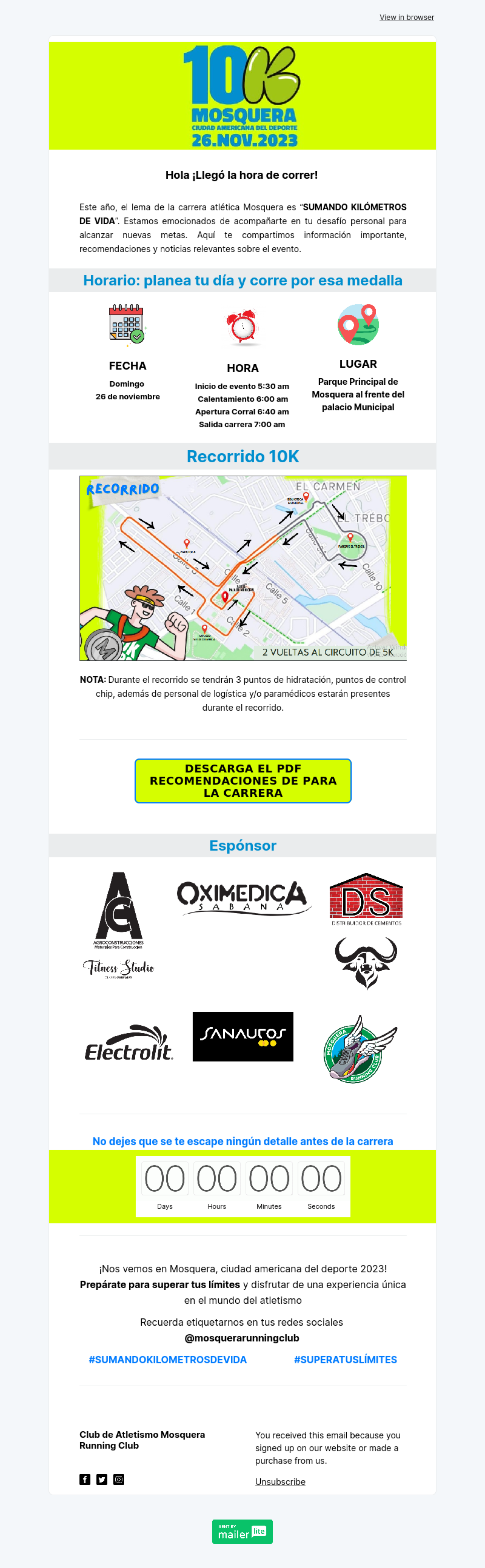The height and width of the screenshot is (1568, 485).
Task: Tap the Unsubscribe link
Action: 280,1482
